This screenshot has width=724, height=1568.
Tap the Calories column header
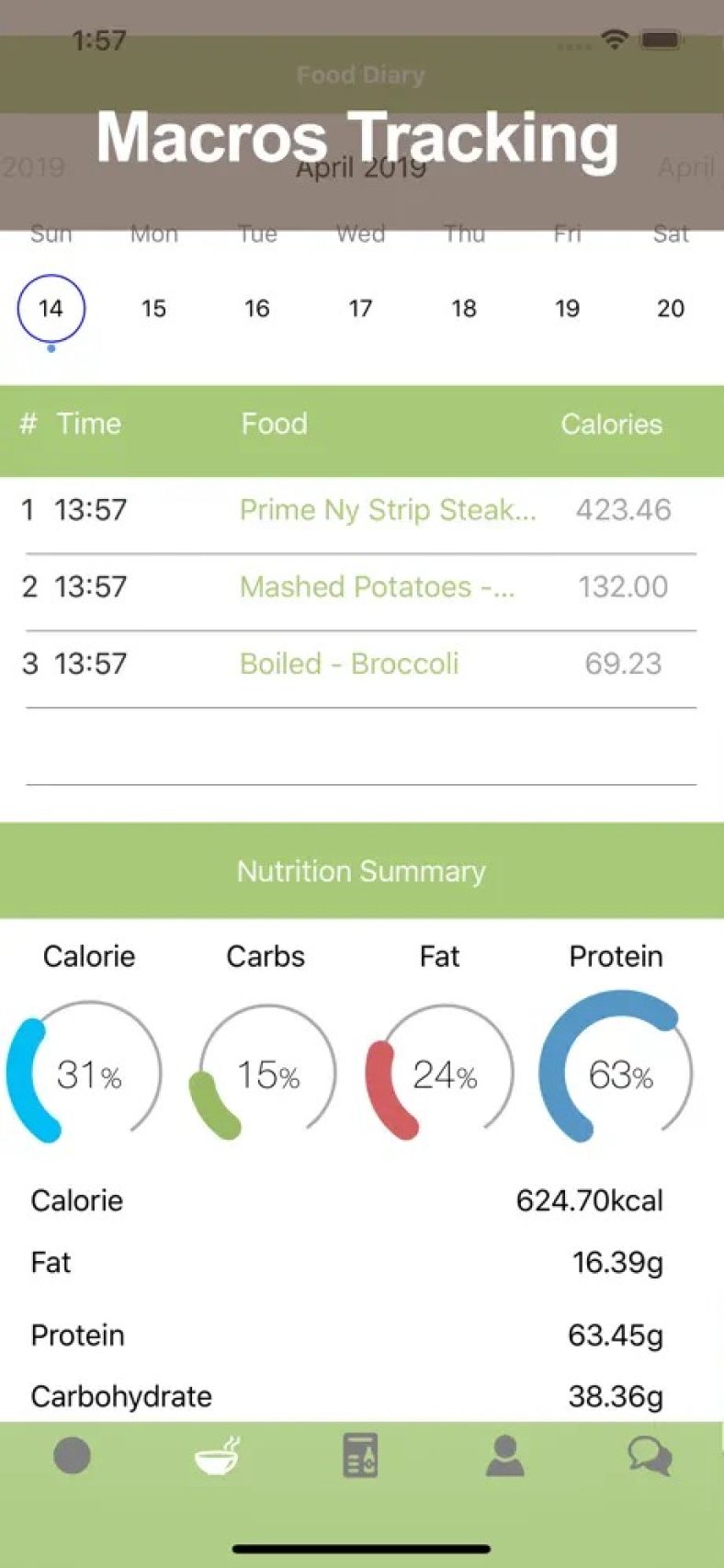pyautogui.click(x=611, y=424)
